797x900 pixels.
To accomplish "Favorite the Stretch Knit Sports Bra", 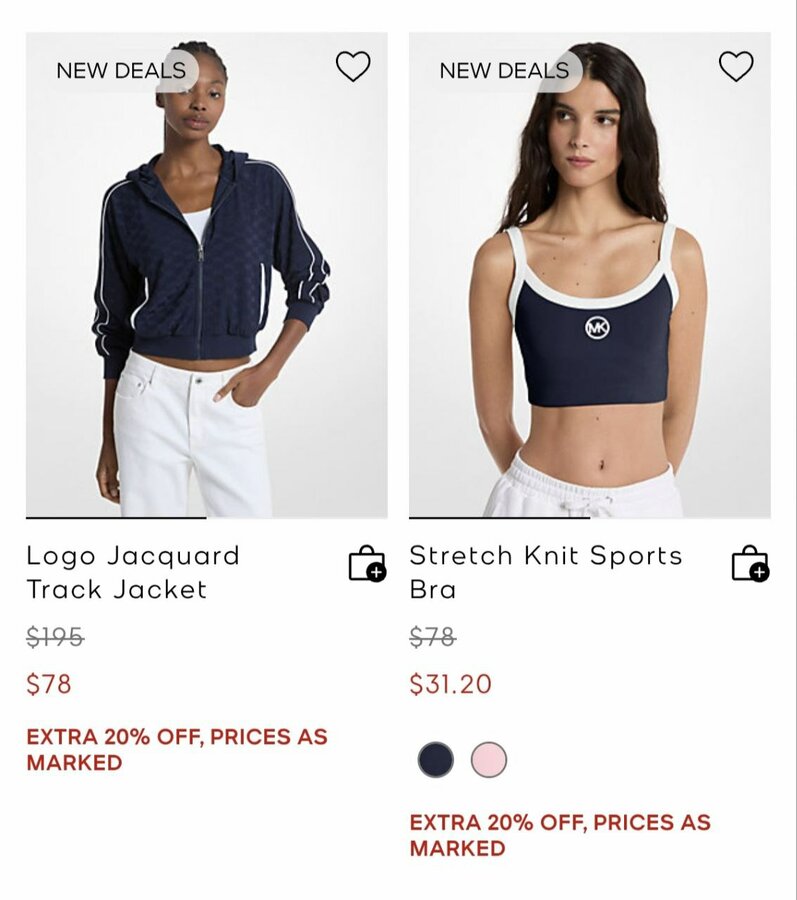I will tap(736, 67).
